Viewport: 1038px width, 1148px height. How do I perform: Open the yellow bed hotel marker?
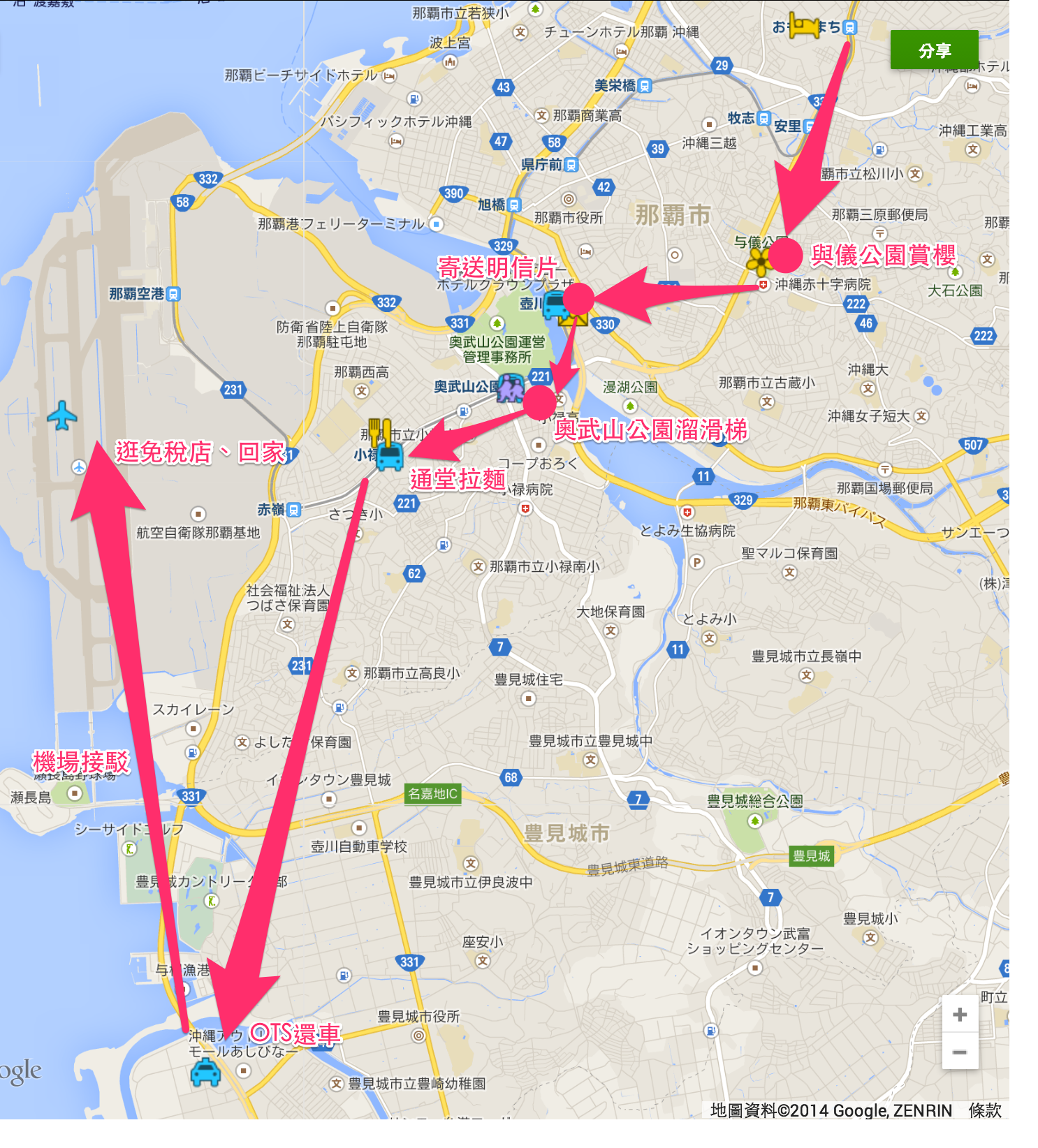(803, 26)
